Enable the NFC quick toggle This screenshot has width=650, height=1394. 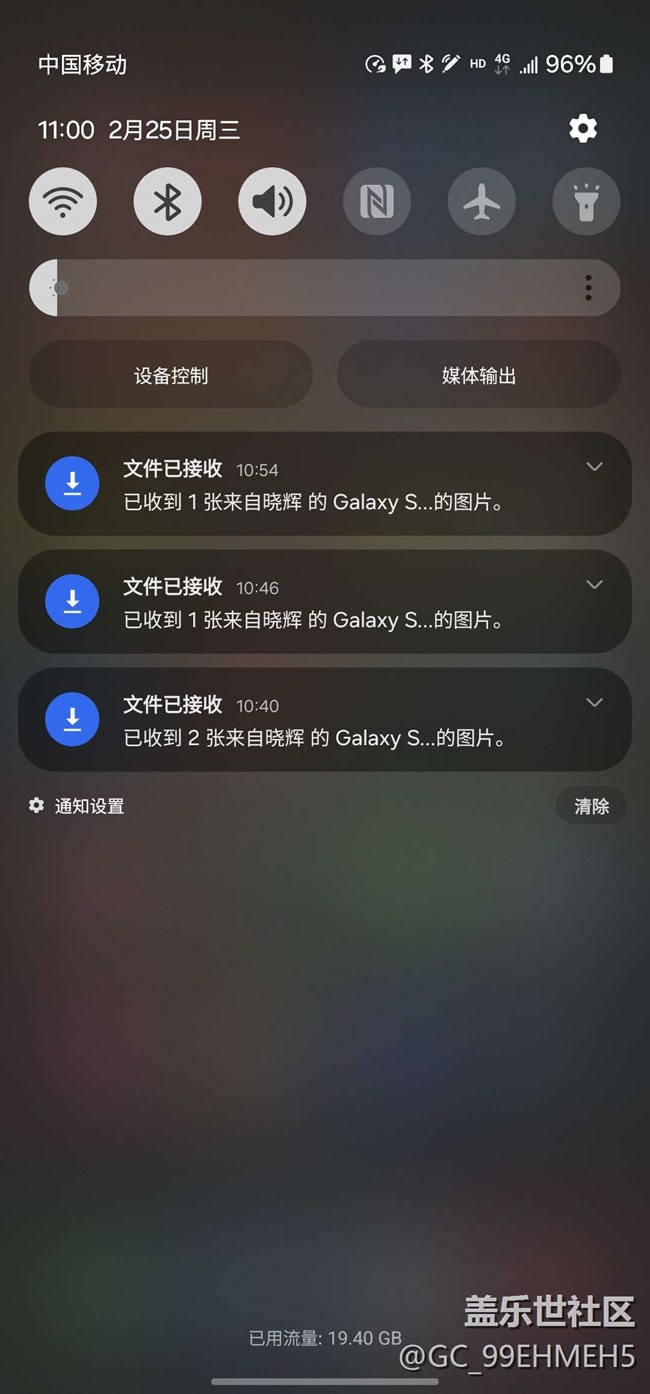(x=377, y=201)
